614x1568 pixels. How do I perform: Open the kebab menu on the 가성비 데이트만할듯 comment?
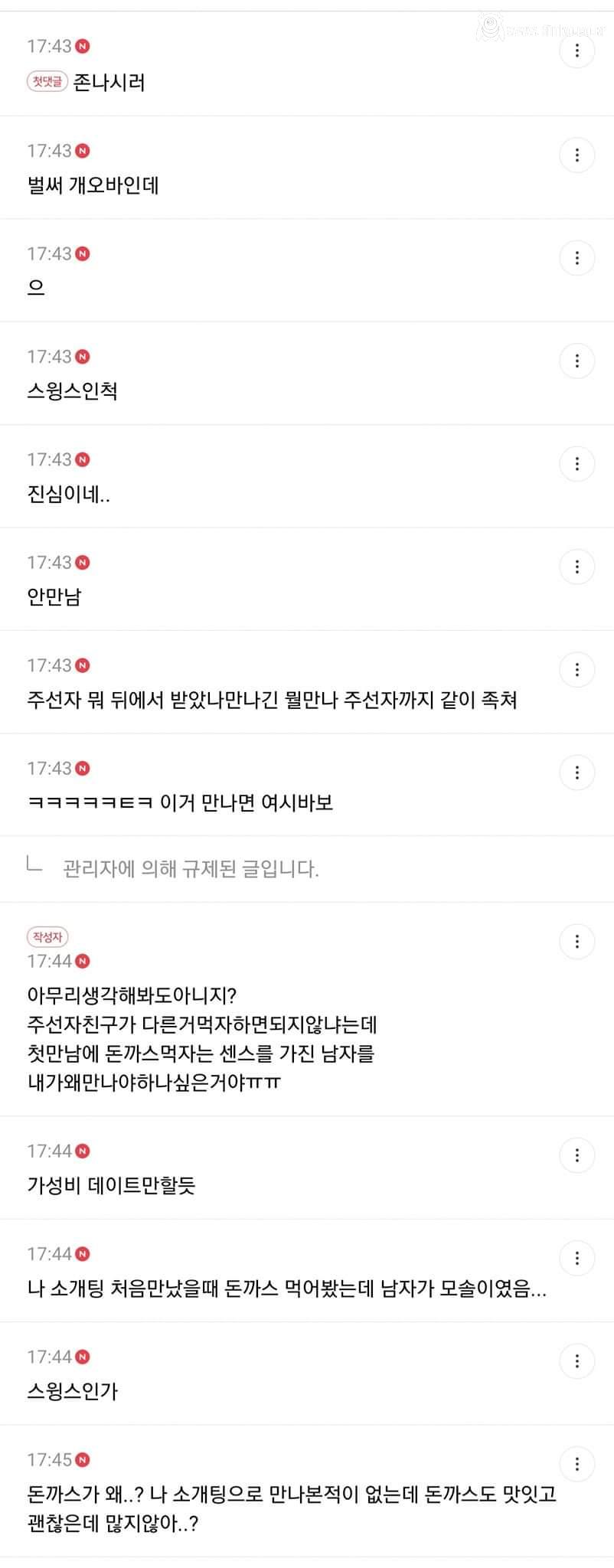point(576,1153)
